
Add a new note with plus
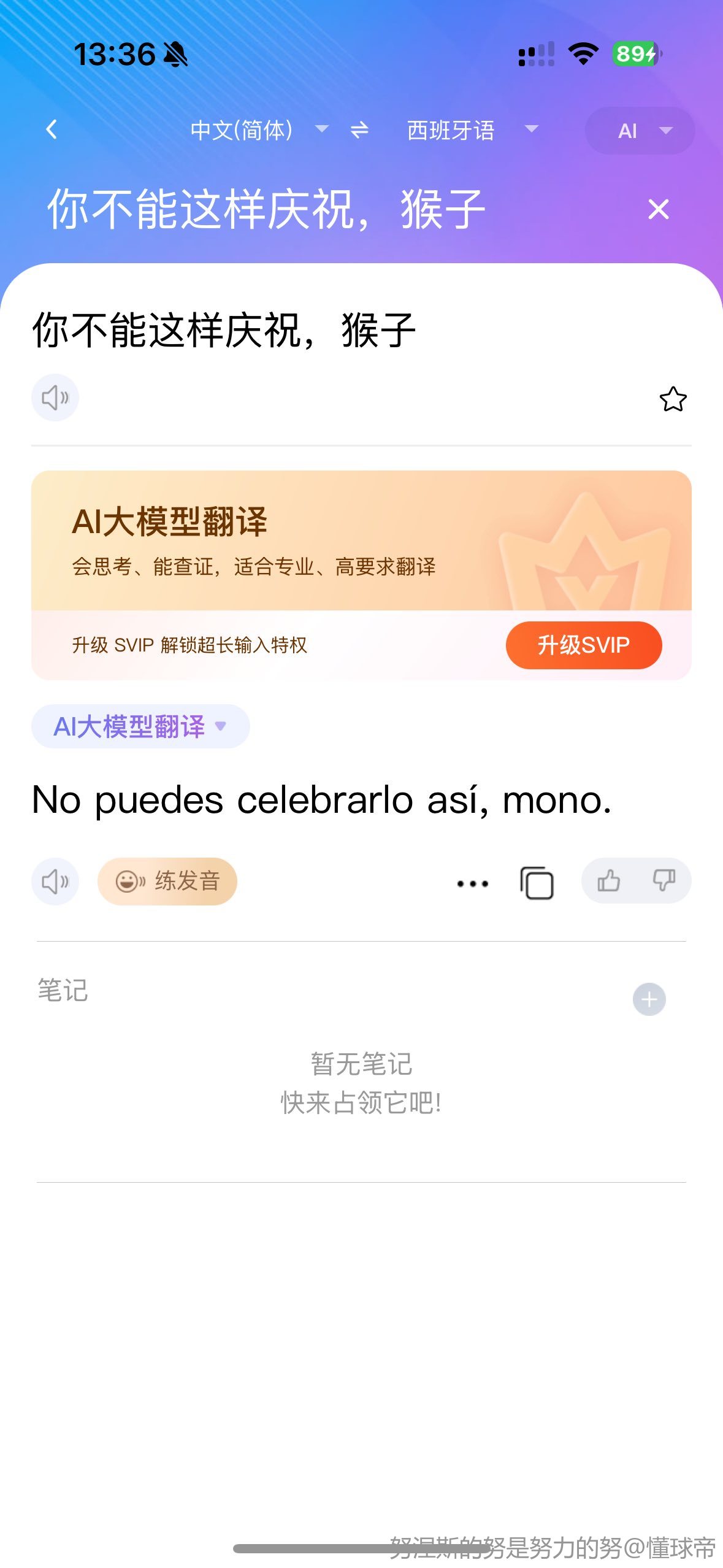pos(649,999)
